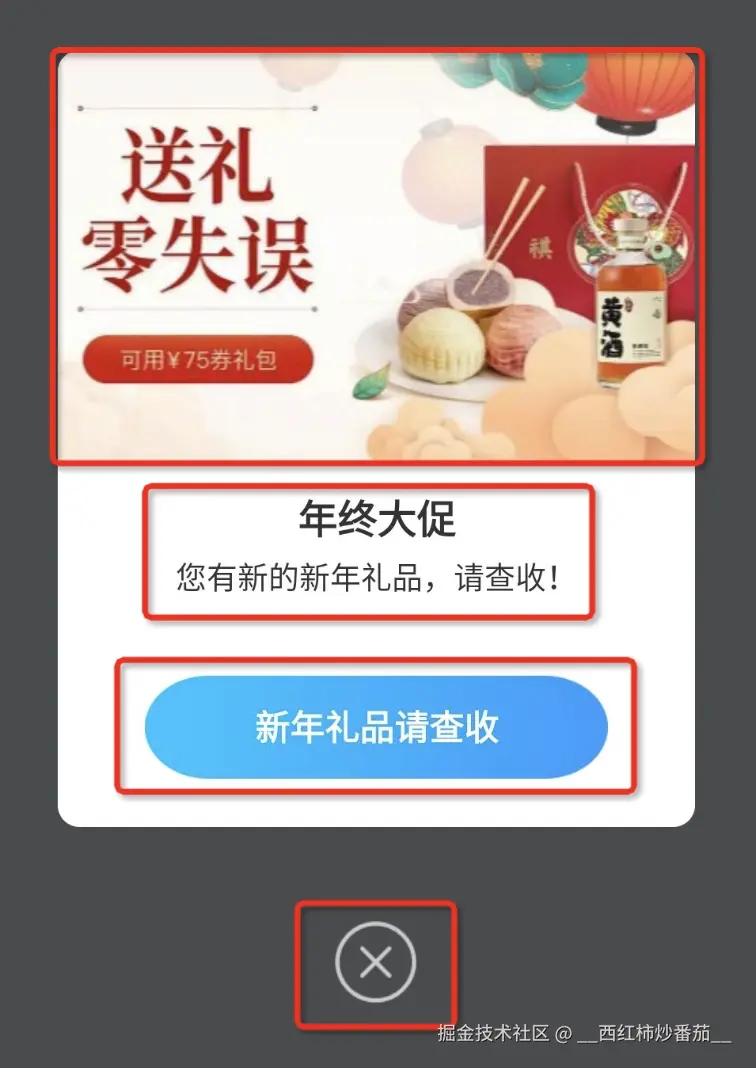Open the 送礼零失误 promo banner
The width and height of the screenshot is (756, 1068).
[x=376, y=257]
